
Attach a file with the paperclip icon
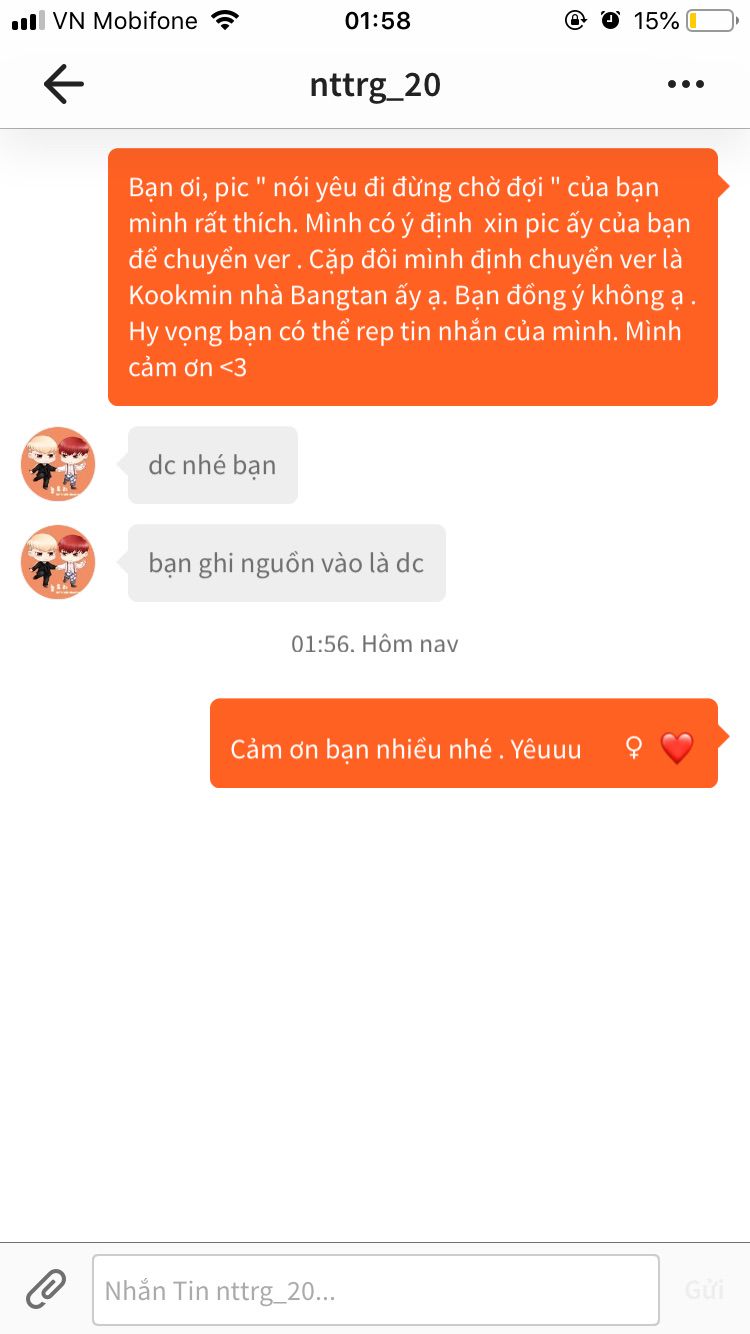46,1290
